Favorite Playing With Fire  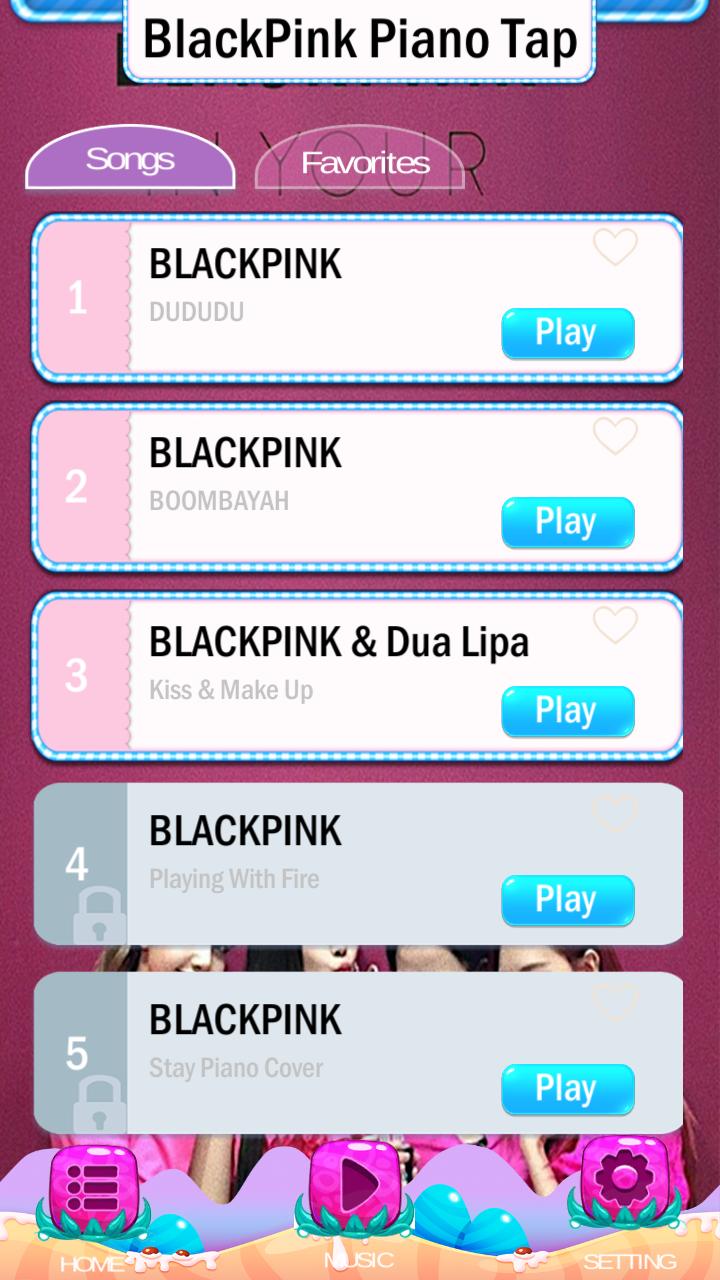point(615,814)
